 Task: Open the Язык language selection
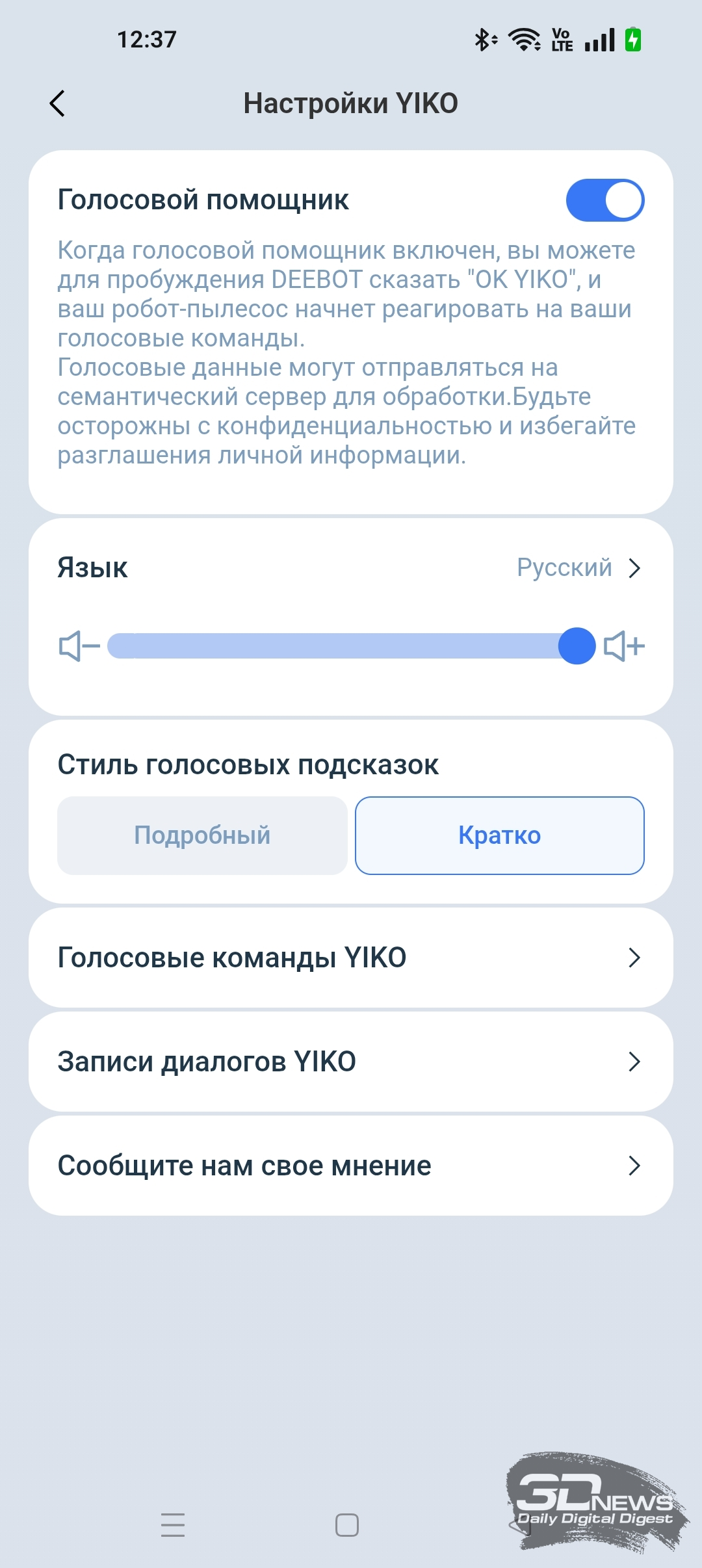click(x=351, y=568)
